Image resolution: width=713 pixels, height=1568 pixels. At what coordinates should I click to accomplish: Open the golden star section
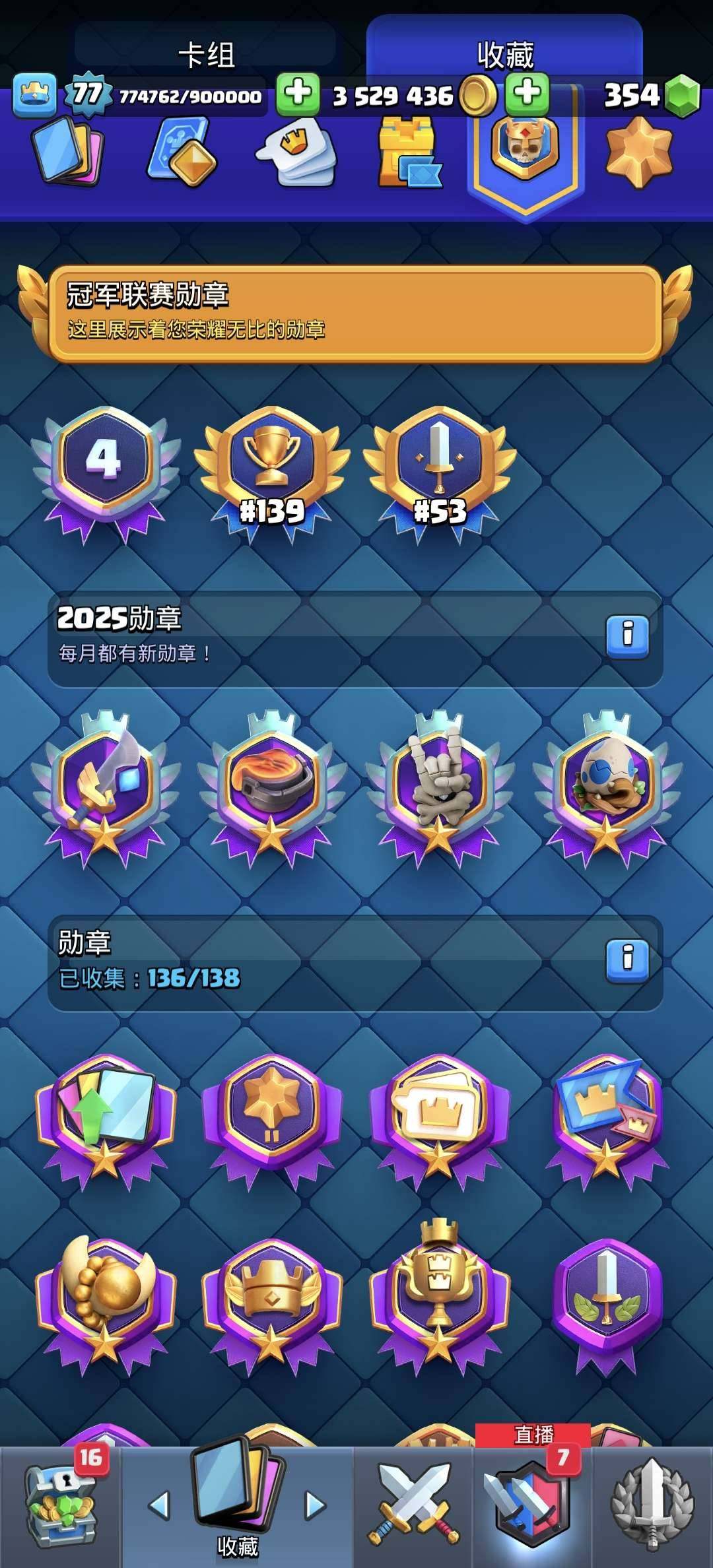(638, 152)
